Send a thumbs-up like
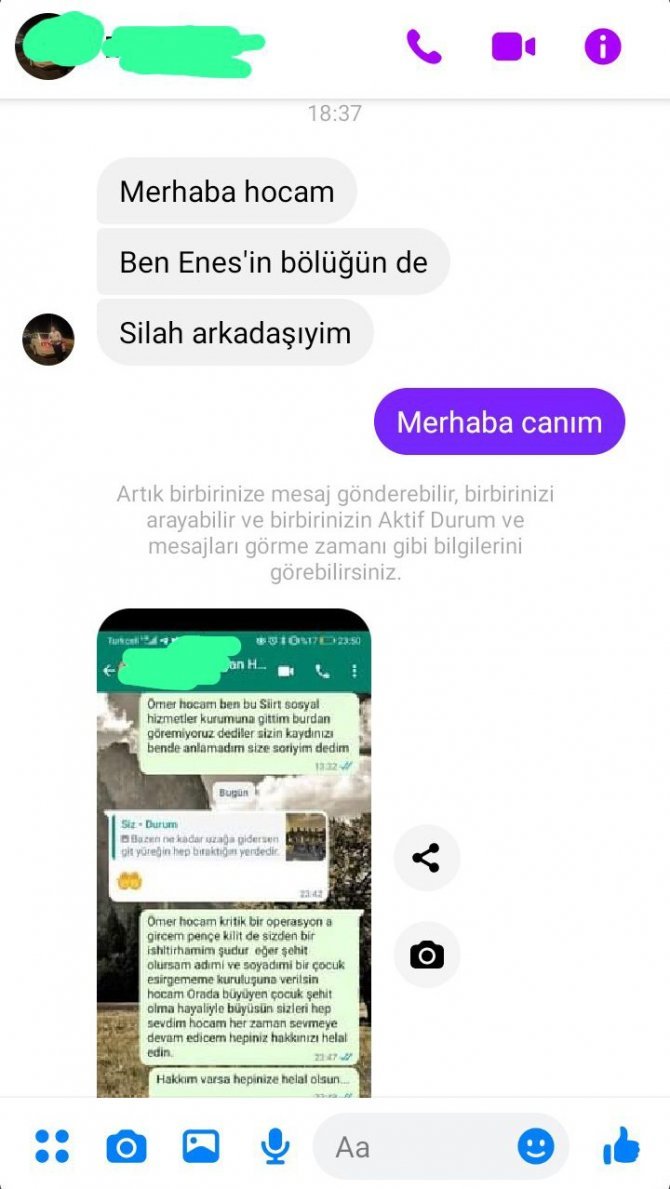The height and width of the screenshot is (1189, 670). (x=621, y=1146)
